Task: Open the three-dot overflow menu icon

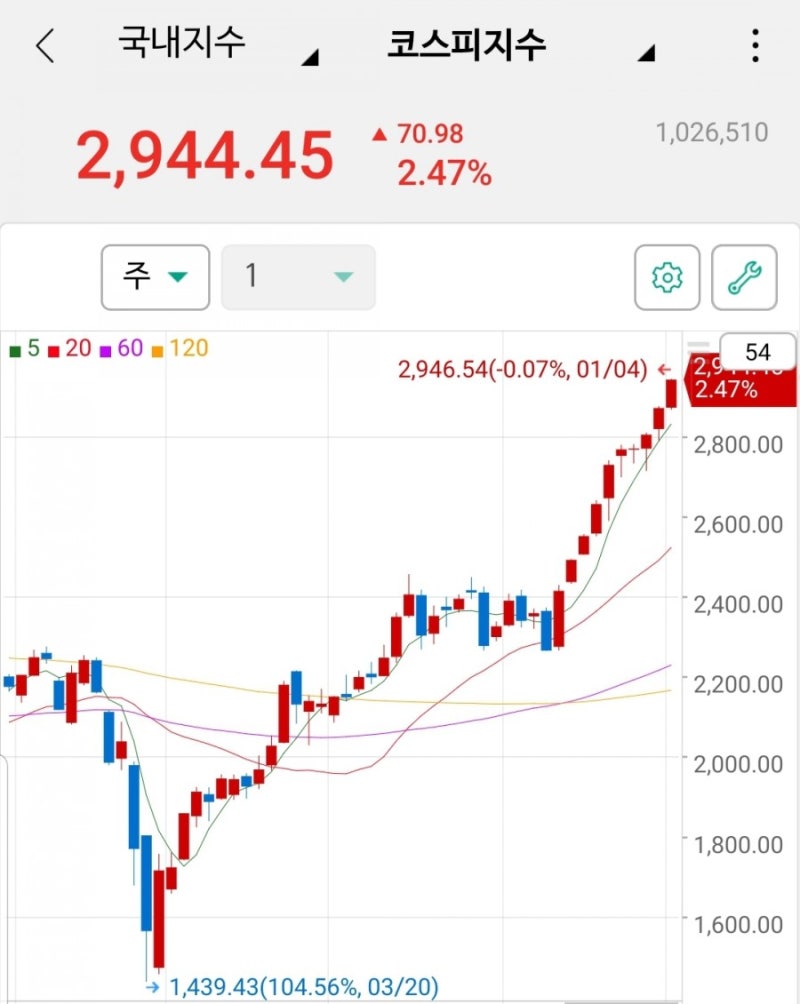Action: point(757,44)
